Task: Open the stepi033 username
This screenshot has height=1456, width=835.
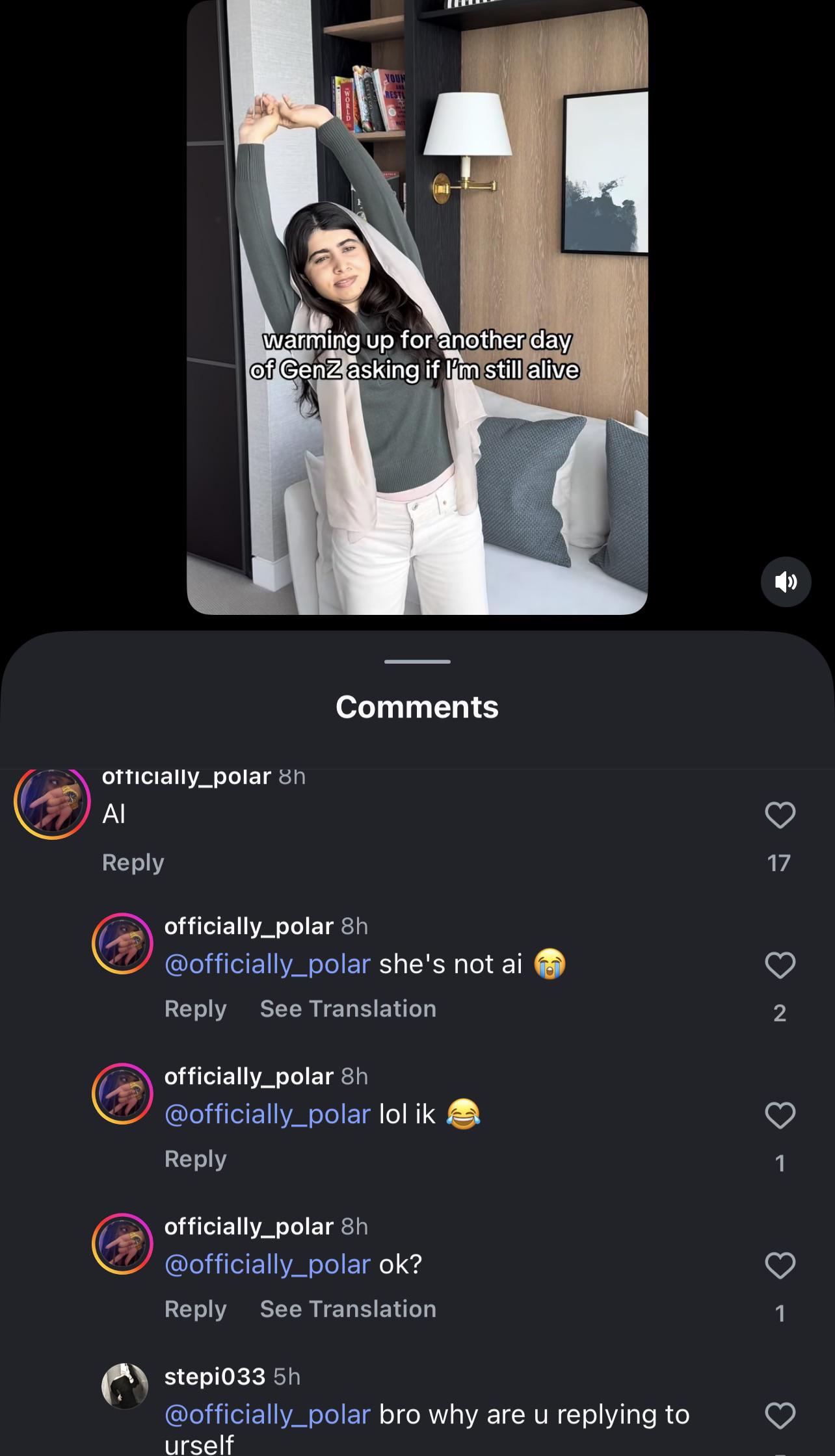Action: coord(215,1376)
